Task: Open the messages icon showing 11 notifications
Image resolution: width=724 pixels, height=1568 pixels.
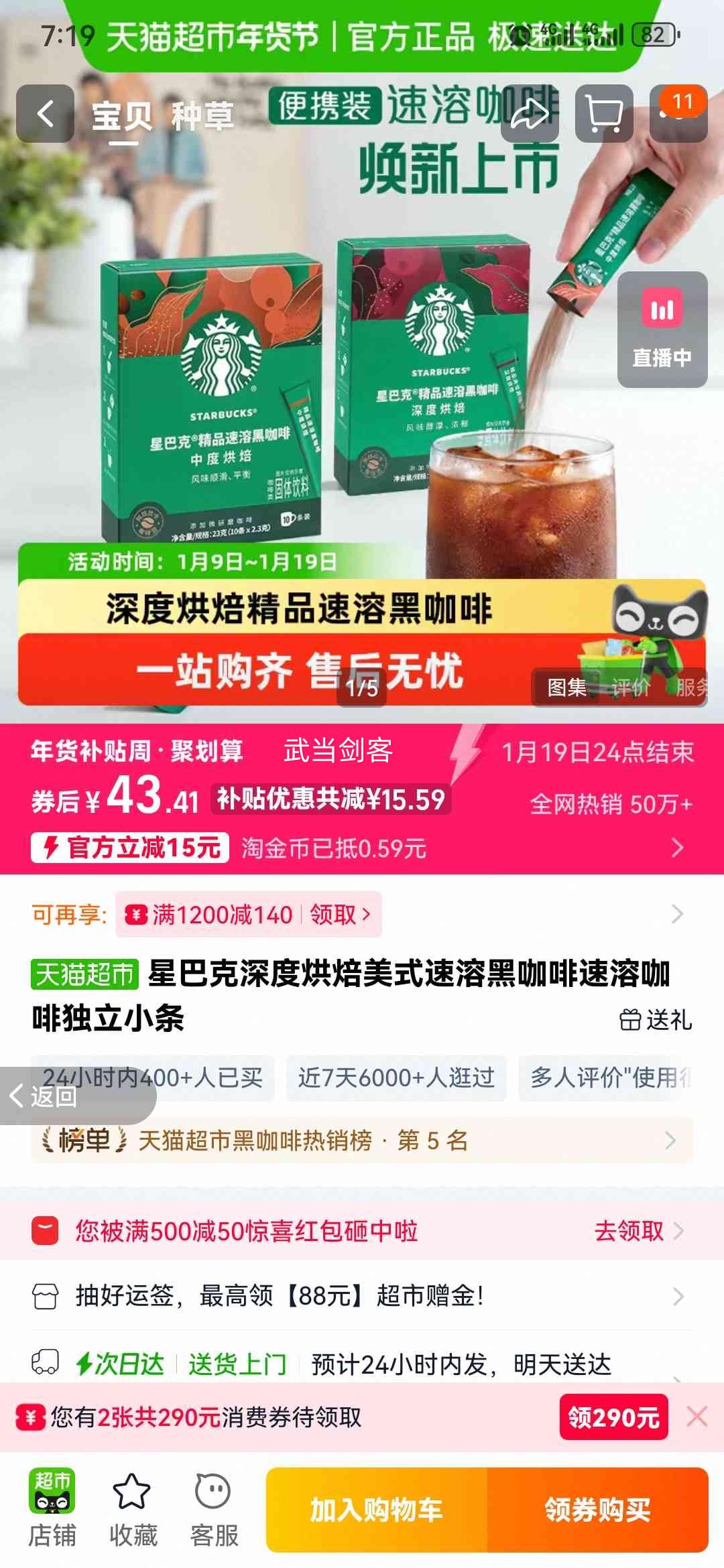Action: click(x=678, y=113)
